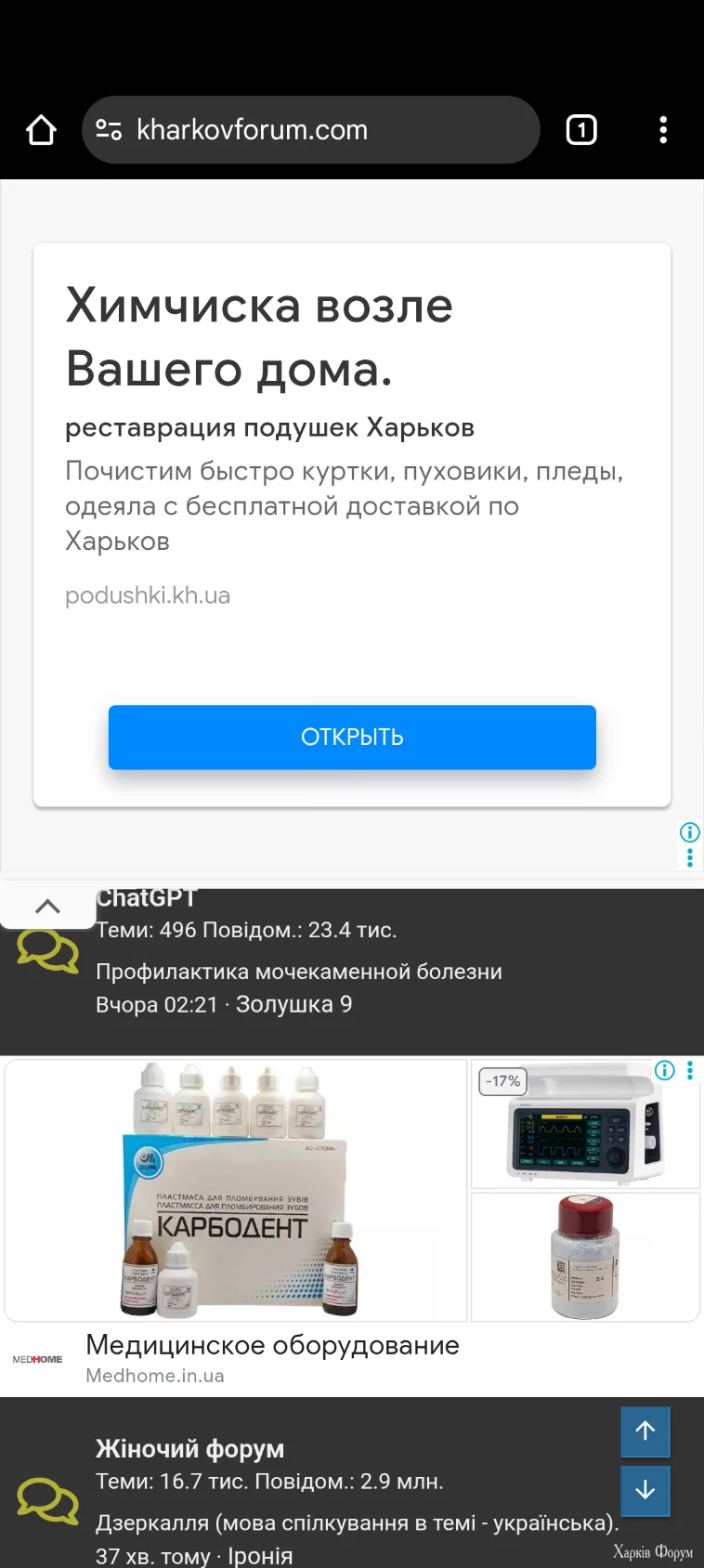
Task: Go to the browser home page
Action: 41,130
